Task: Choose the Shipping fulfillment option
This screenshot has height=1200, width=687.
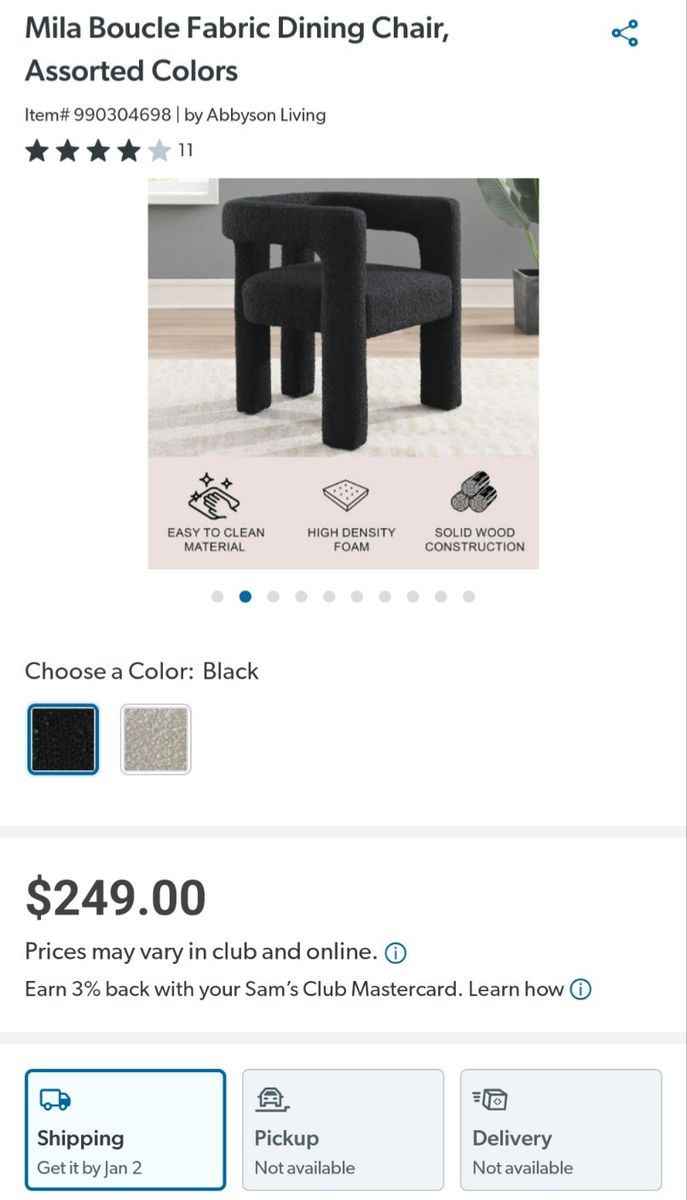Action: (x=125, y=1130)
